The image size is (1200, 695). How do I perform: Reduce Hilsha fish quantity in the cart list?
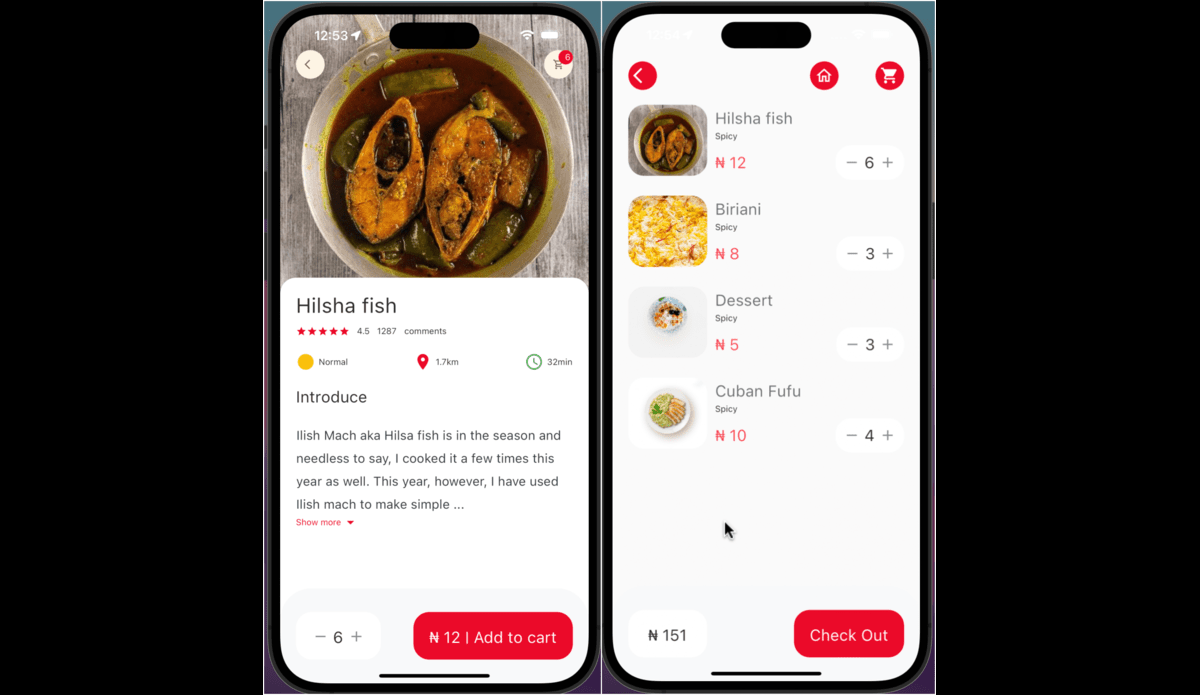[852, 162]
